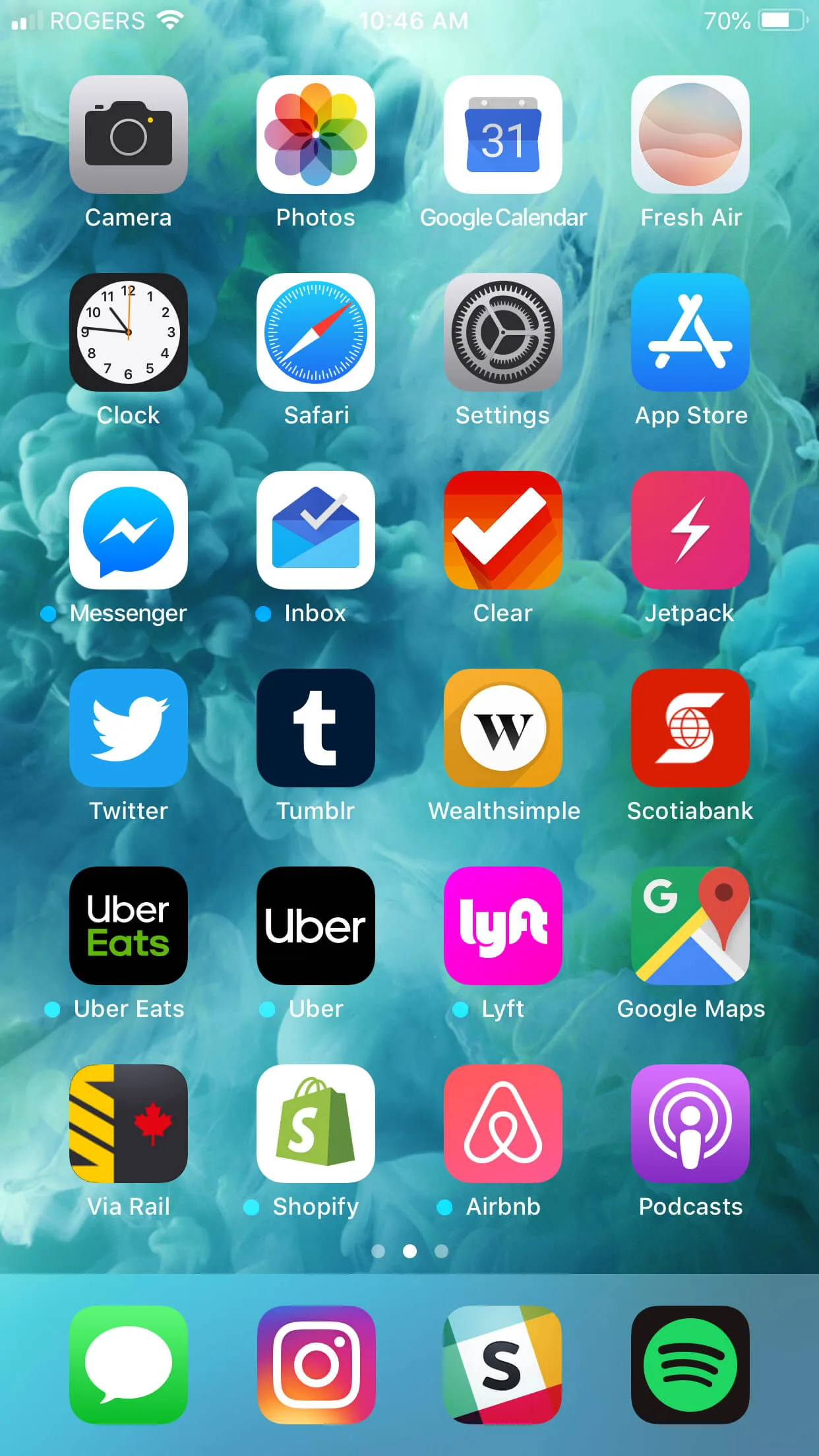Launch Safari browser
This screenshot has width=819, height=1456.
click(316, 332)
